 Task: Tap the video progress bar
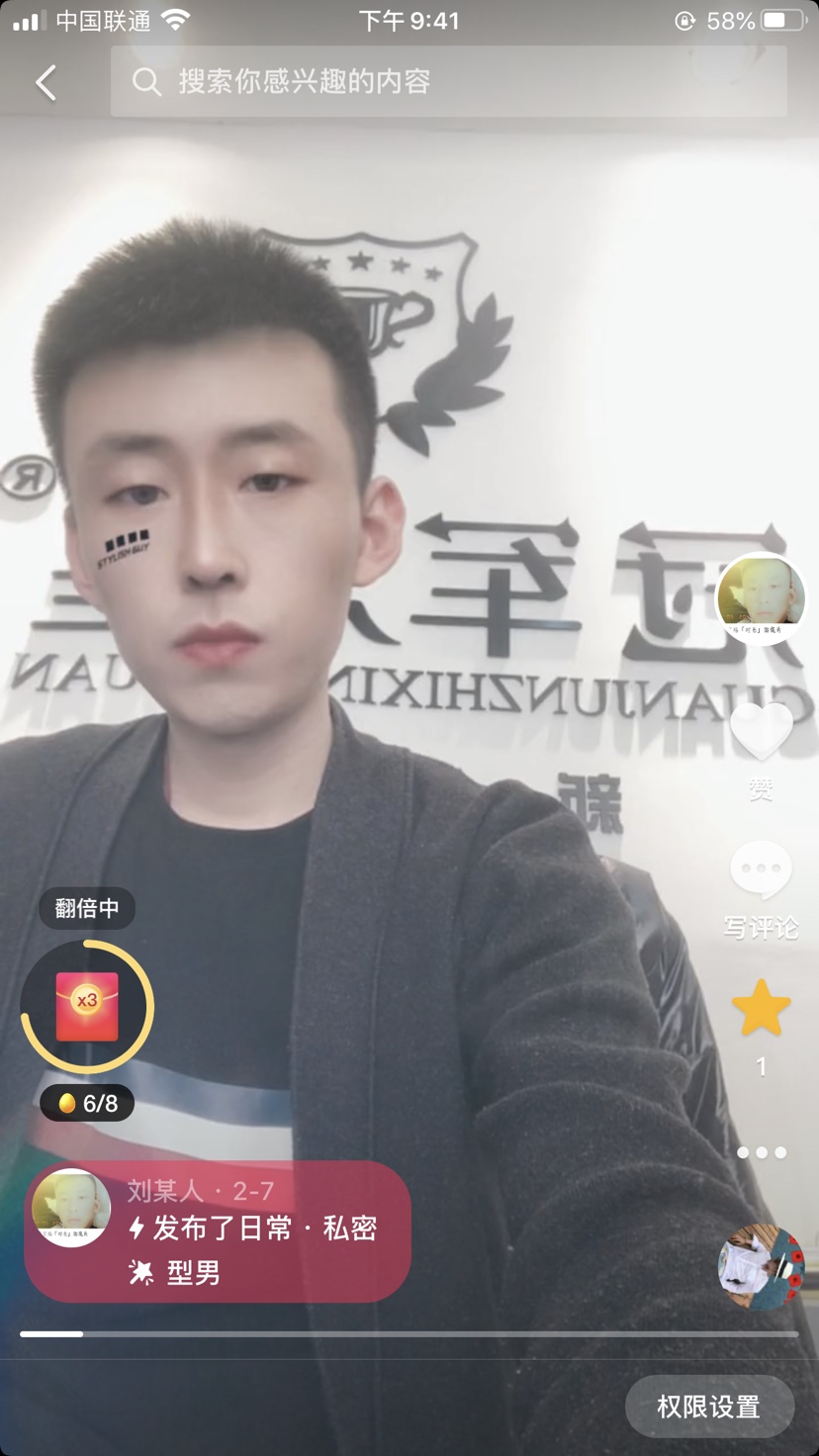coord(409,1334)
